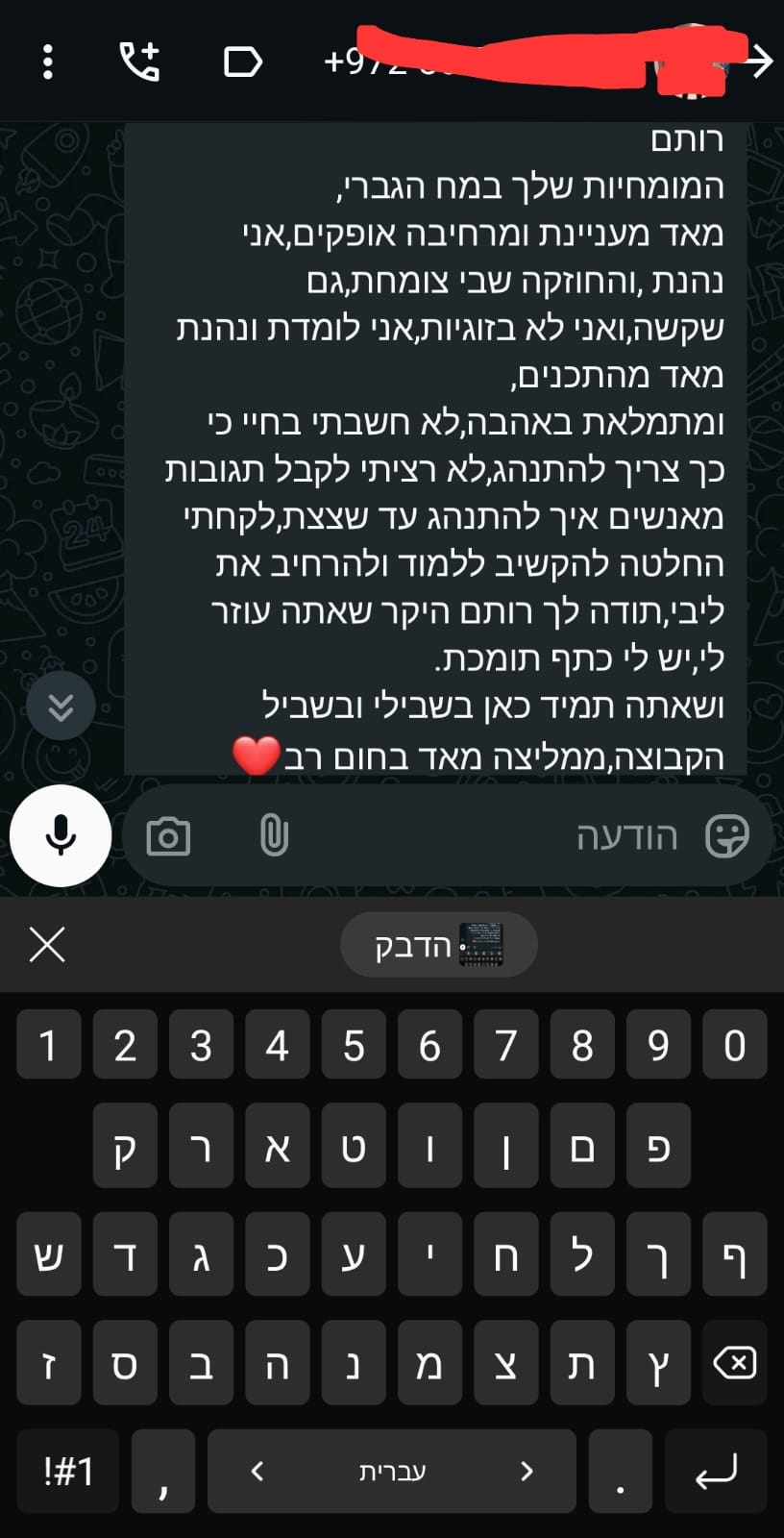Tap the space bar labelled עברית
784x1538 pixels.
(392, 1472)
